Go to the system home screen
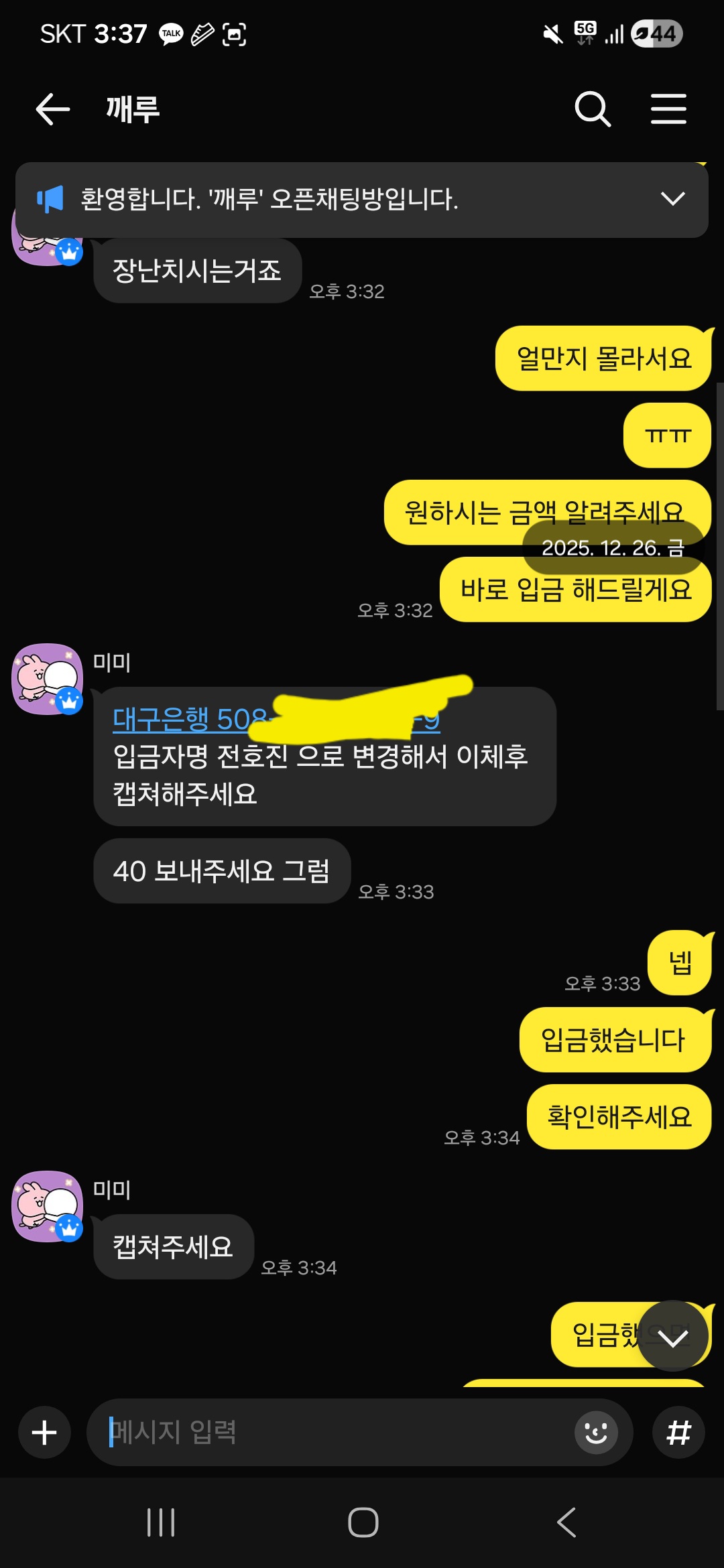The height and width of the screenshot is (1568, 724). tap(363, 1522)
